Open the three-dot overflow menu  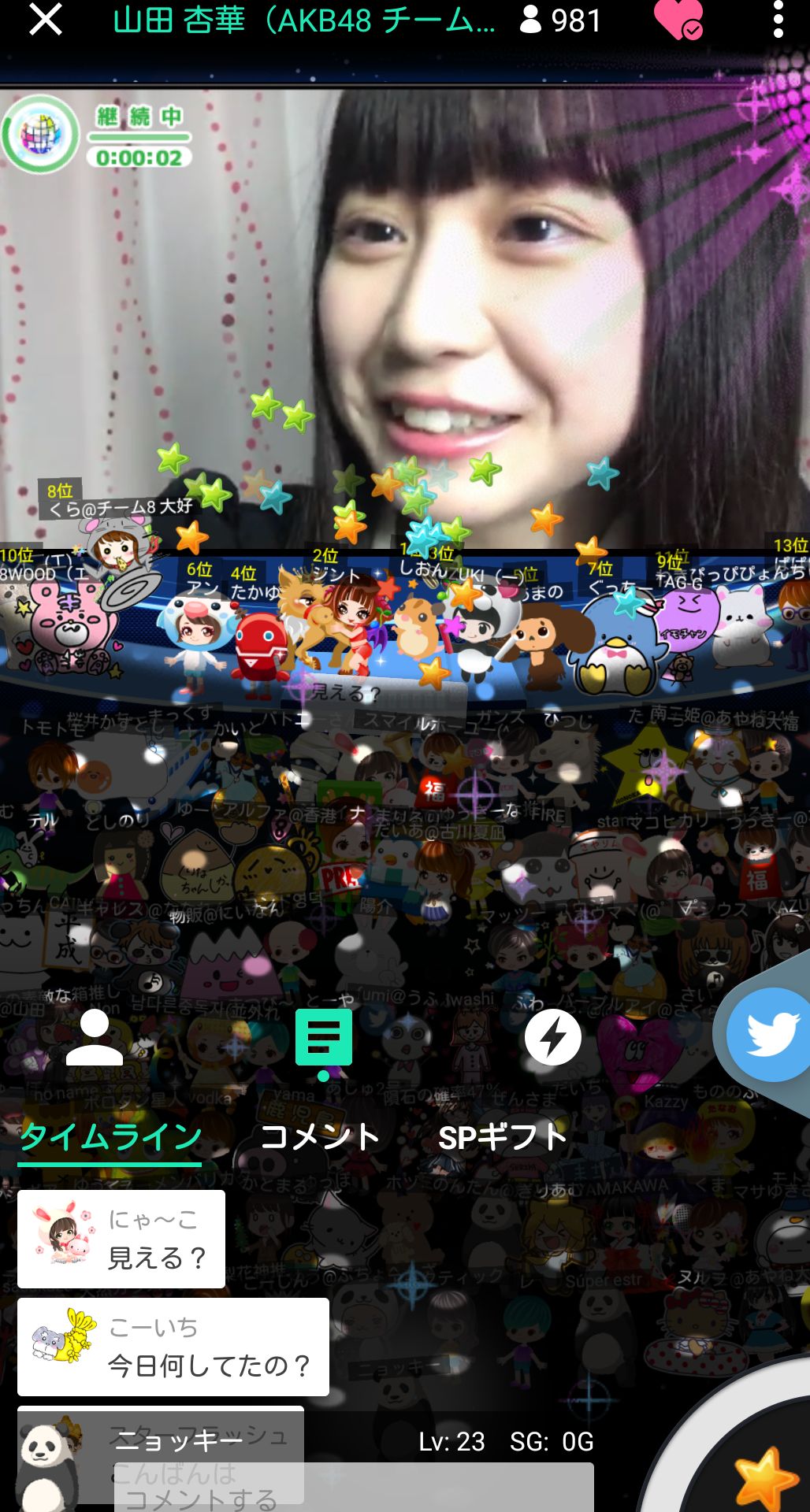coord(778,20)
